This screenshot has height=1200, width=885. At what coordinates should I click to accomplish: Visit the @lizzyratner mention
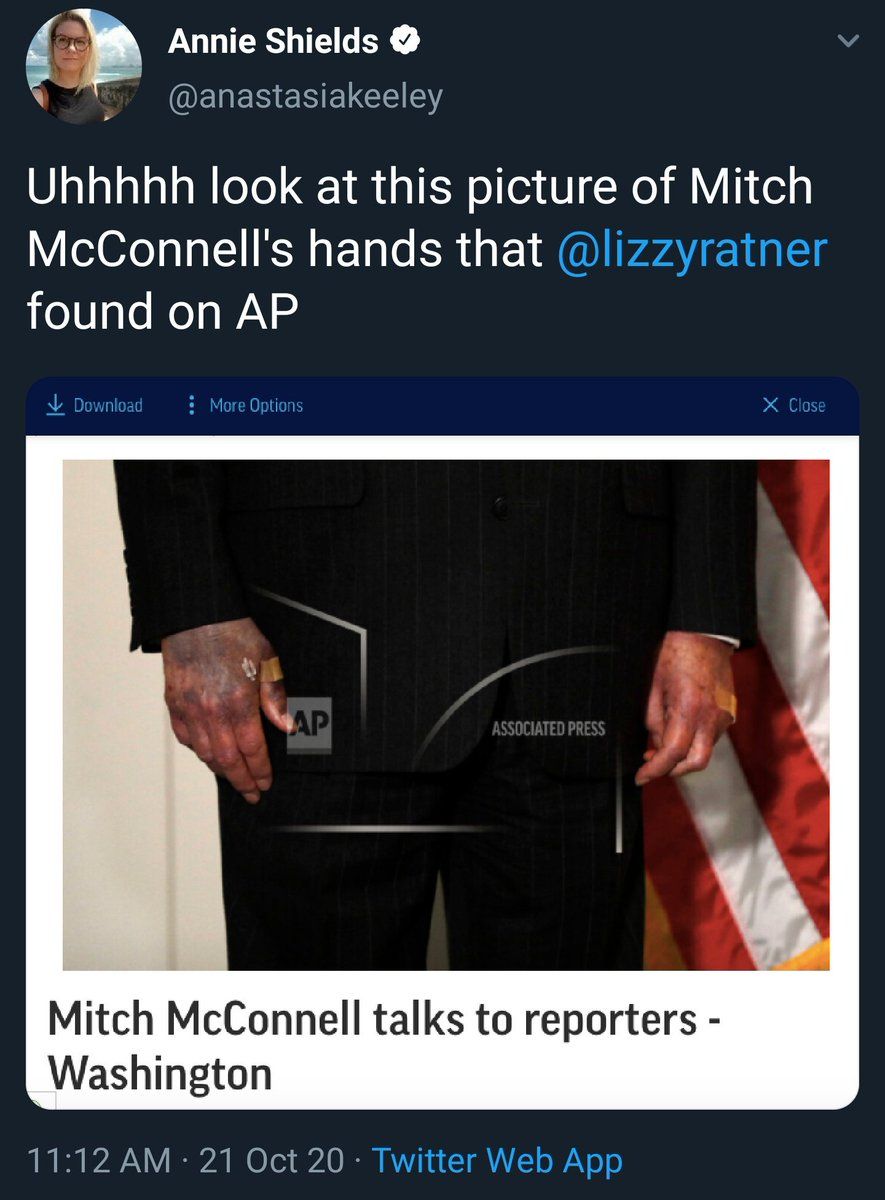click(692, 249)
